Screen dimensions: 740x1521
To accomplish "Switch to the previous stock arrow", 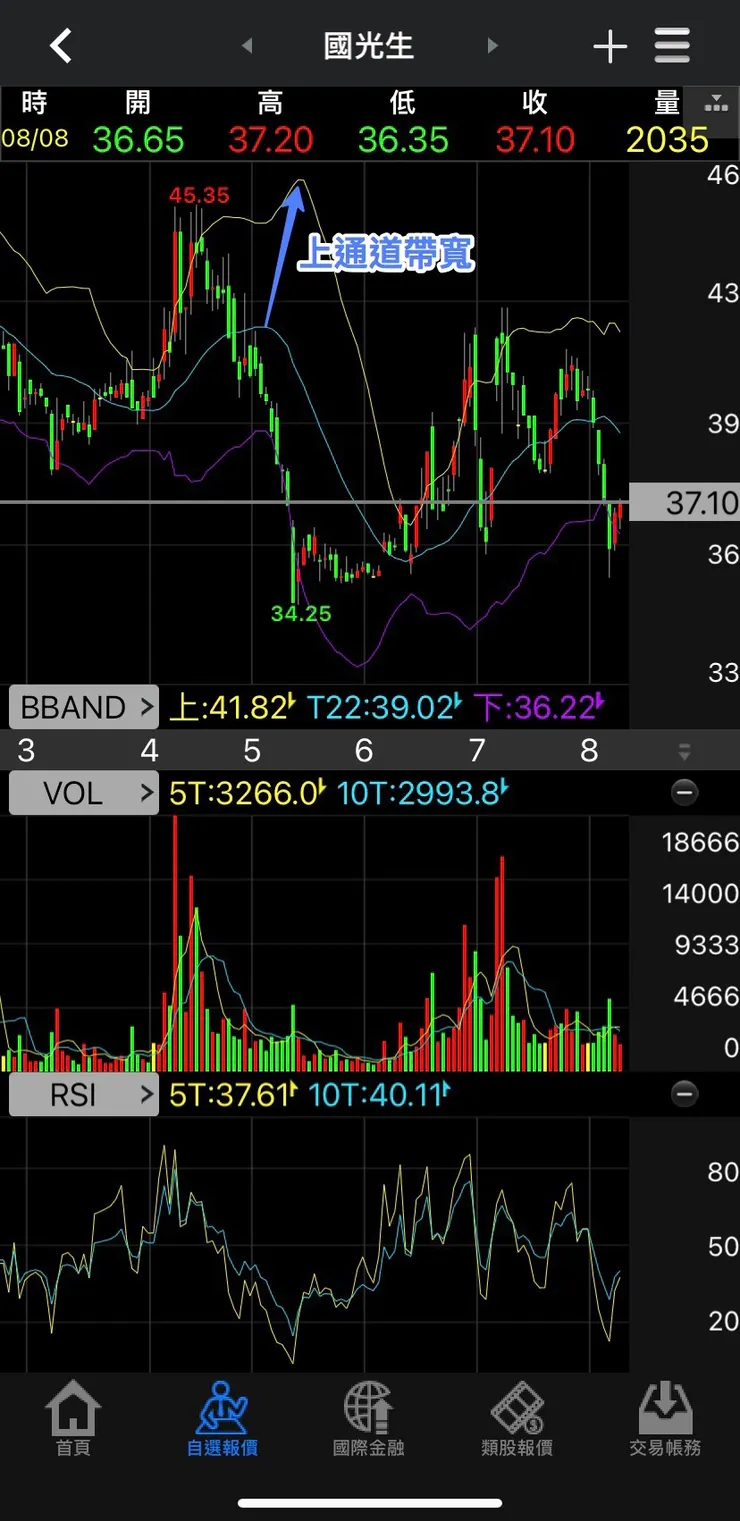I will click(247, 46).
